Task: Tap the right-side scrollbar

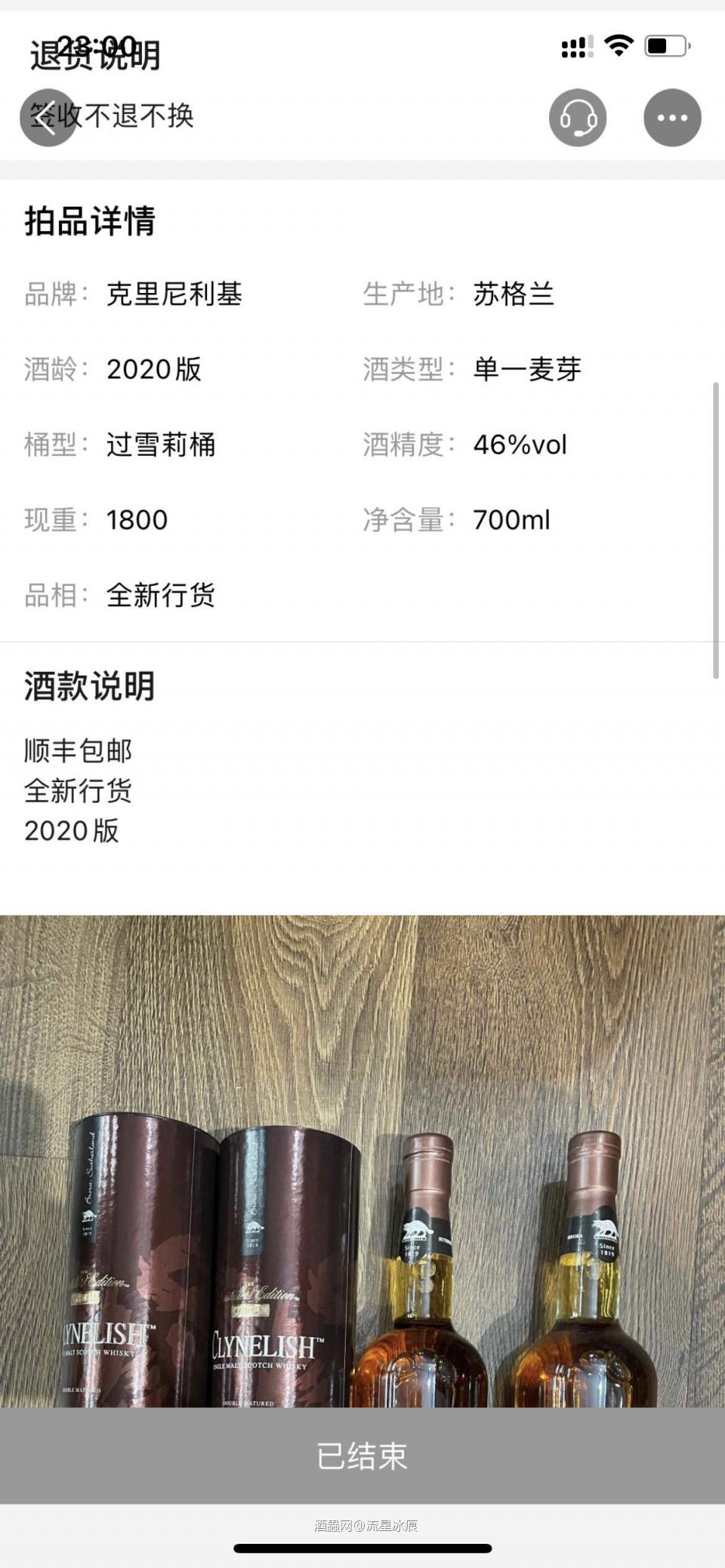Action: coord(715,528)
